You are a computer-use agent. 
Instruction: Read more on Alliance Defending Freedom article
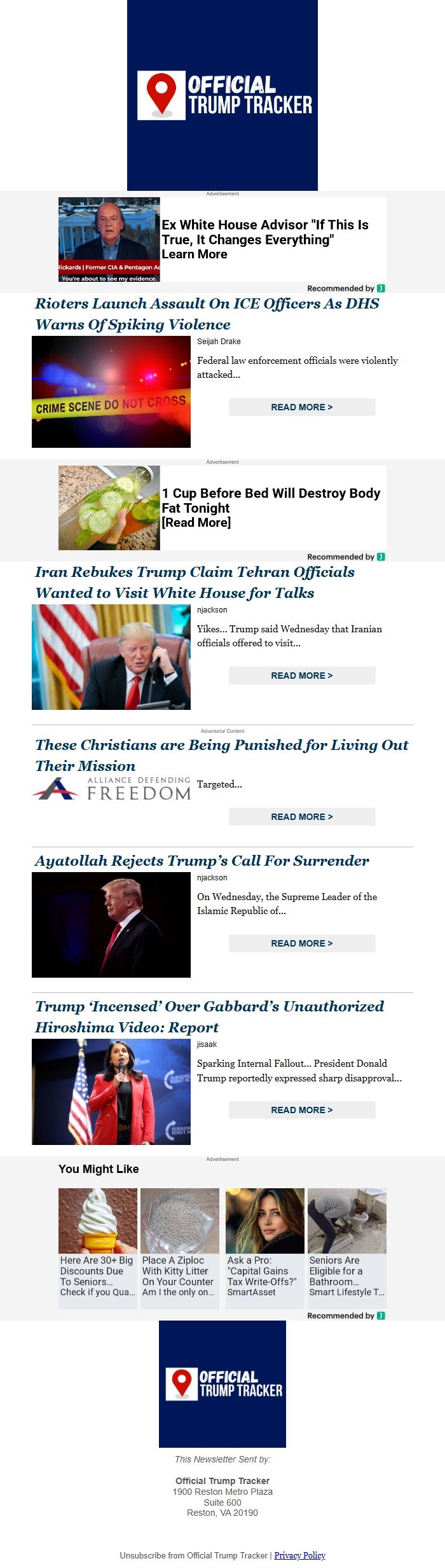point(301,817)
